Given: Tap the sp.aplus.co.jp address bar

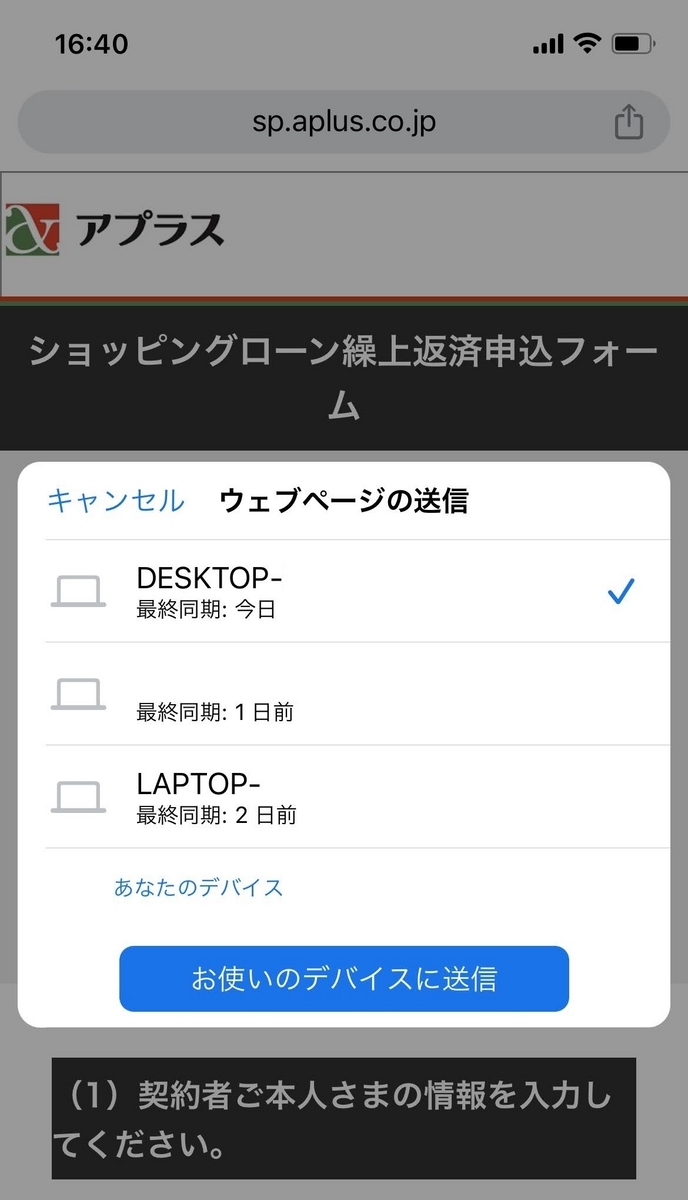Looking at the screenshot, I should [343, 123].
